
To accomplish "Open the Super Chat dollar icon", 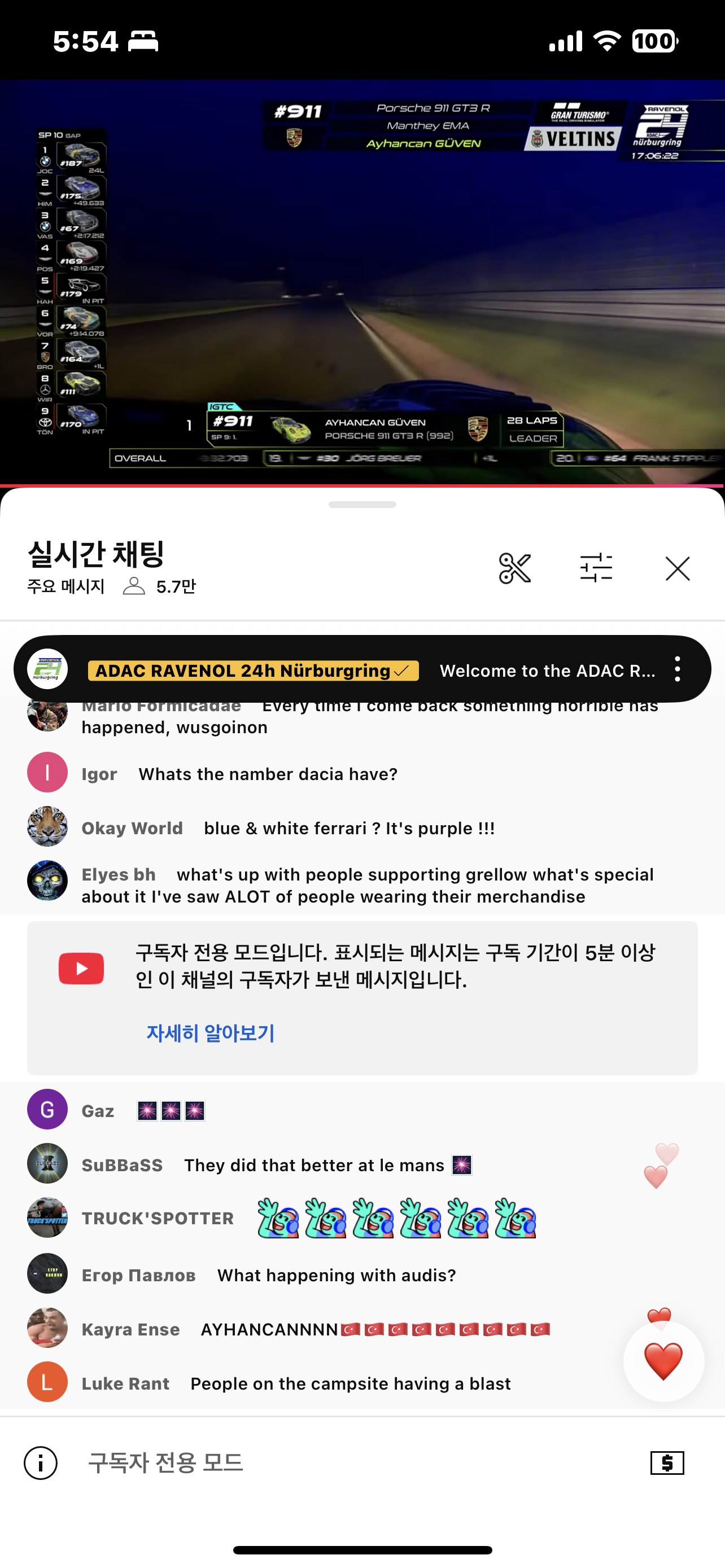I will point(667,1462).
